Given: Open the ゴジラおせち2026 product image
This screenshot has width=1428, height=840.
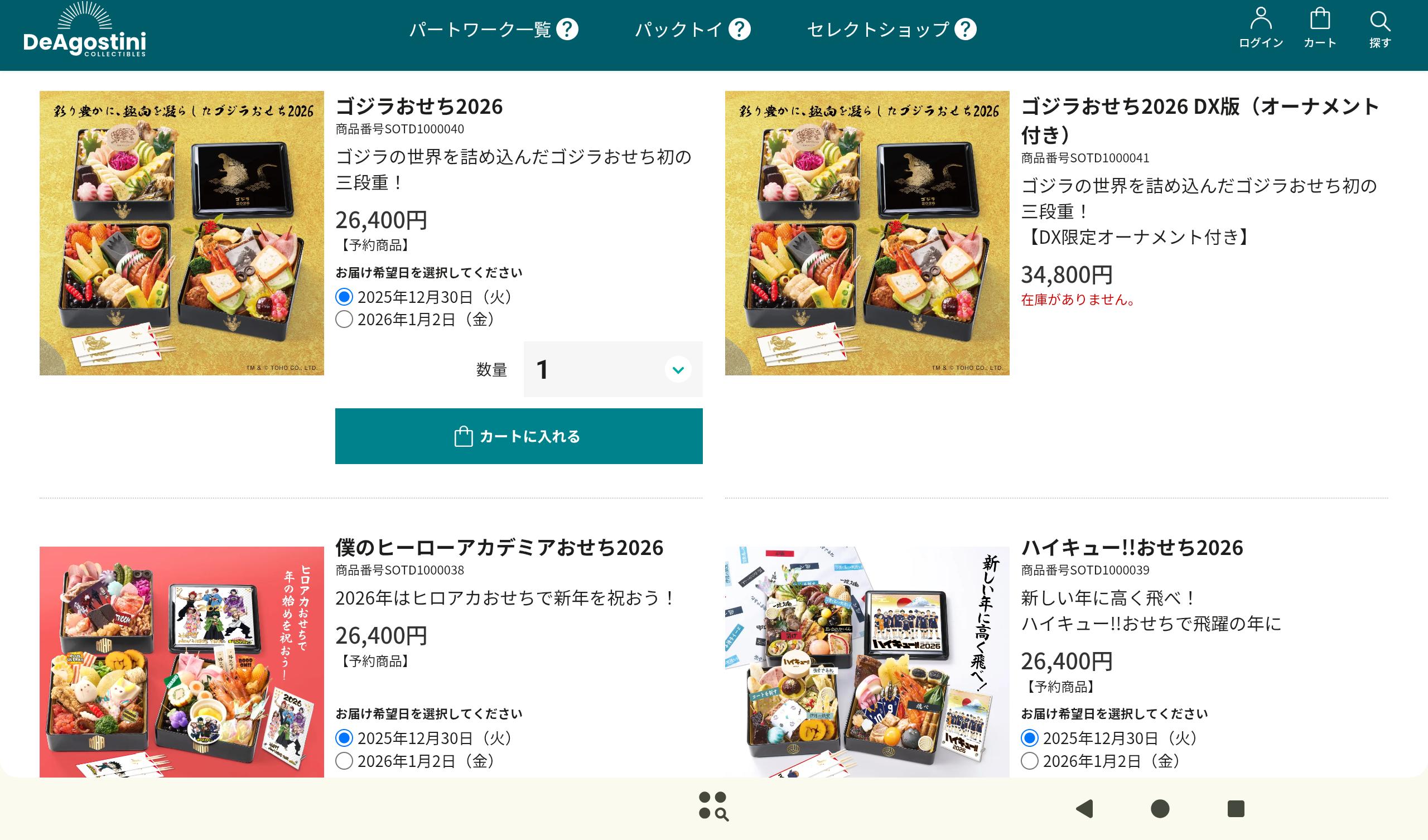Looking at the screenshot, I should tap(181, 233).
